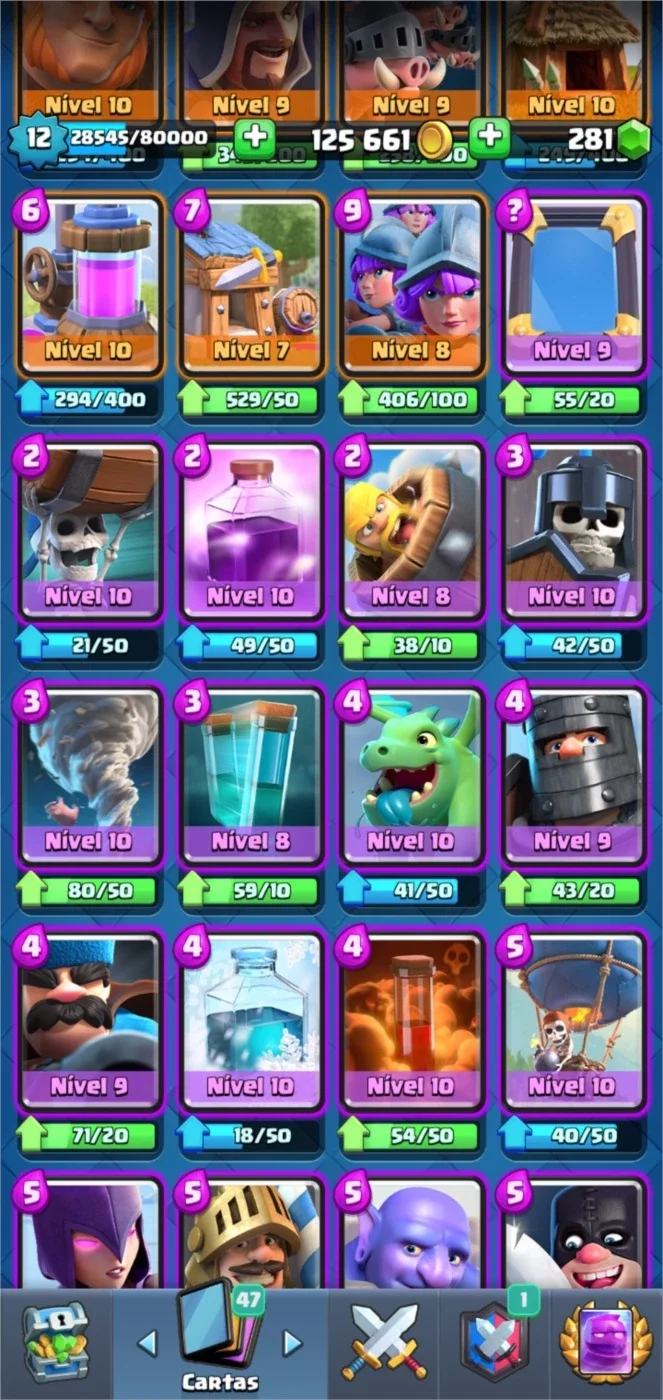Tap the left arrow beside Cartas
The height and width of the screenshot is (1400, 663).
[x=147, y=1343]
